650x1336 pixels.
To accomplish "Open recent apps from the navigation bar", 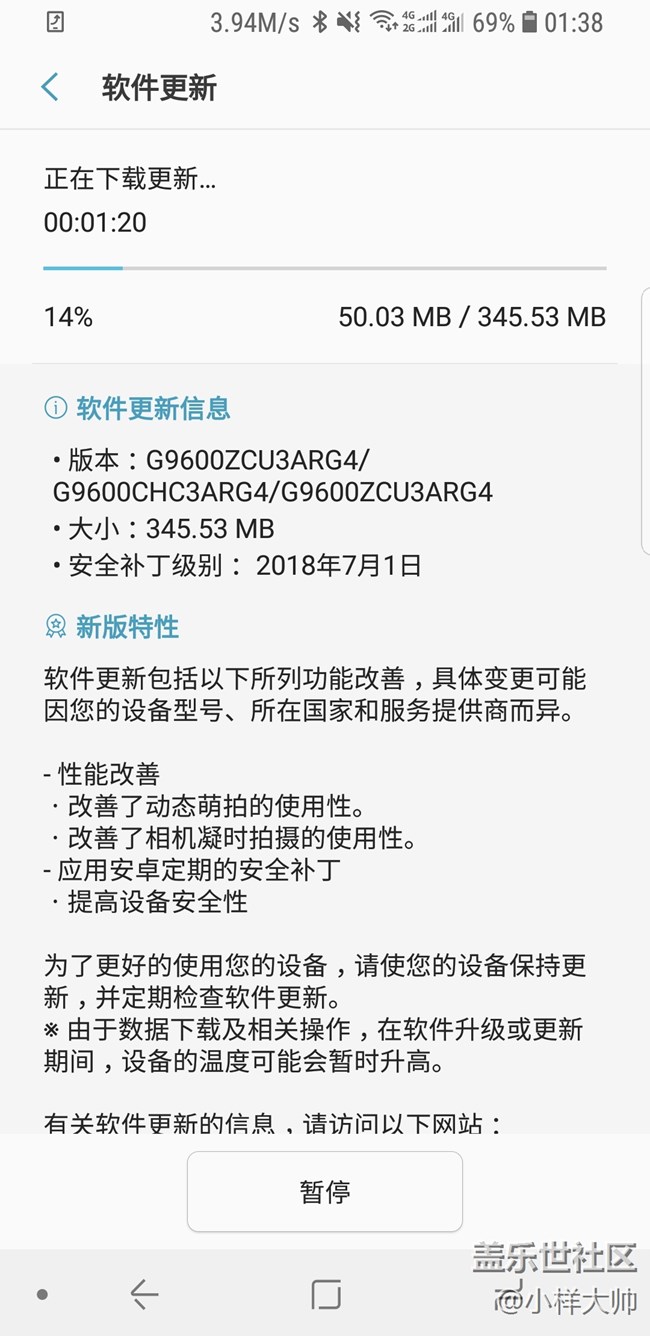I will pos(326,1295).
